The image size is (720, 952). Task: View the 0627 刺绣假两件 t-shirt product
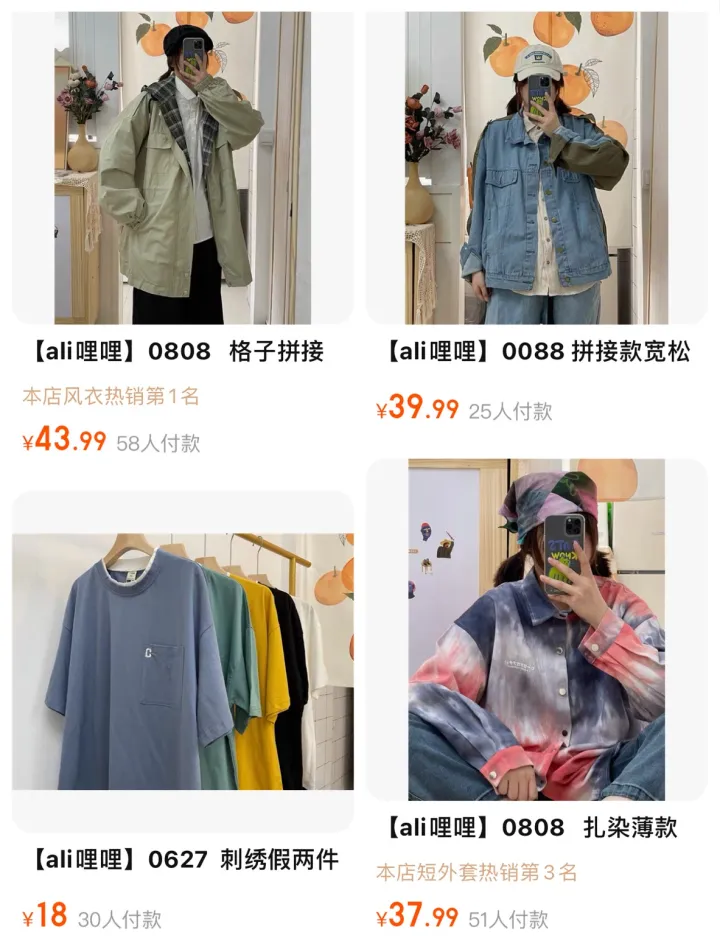(x=182, y=662)
